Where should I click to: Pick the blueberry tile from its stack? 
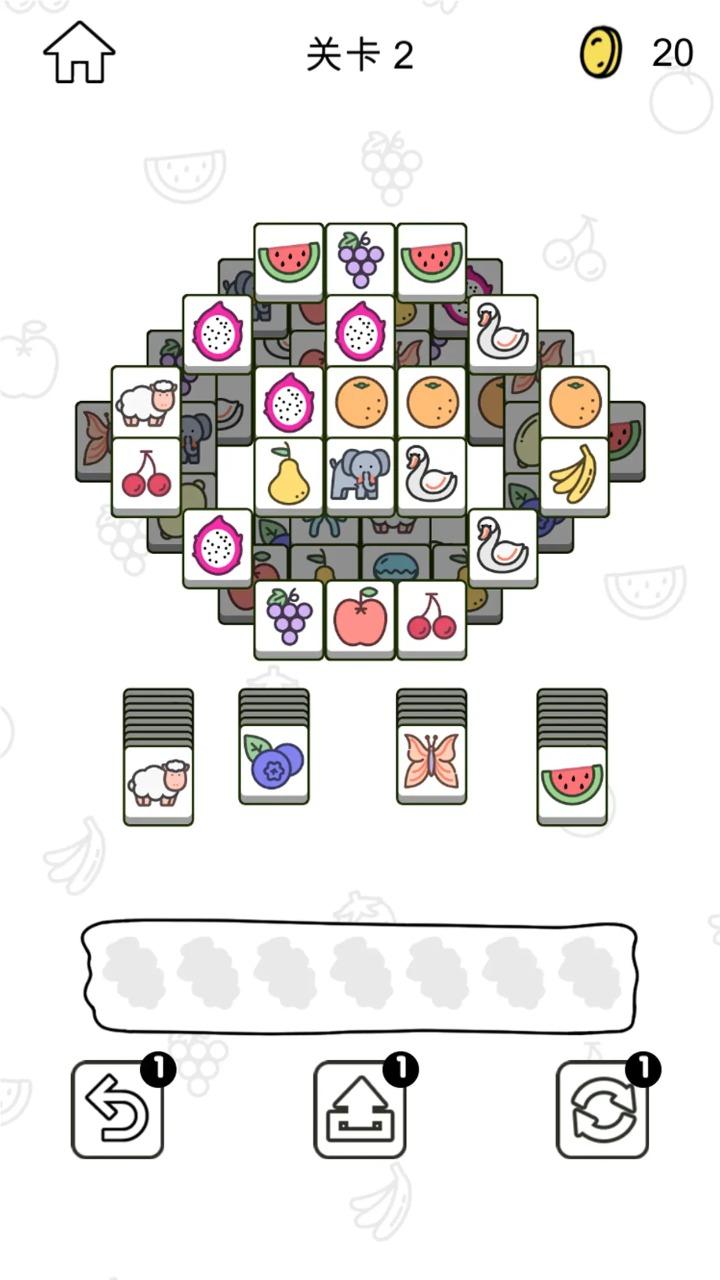click(x=274, y=764)
